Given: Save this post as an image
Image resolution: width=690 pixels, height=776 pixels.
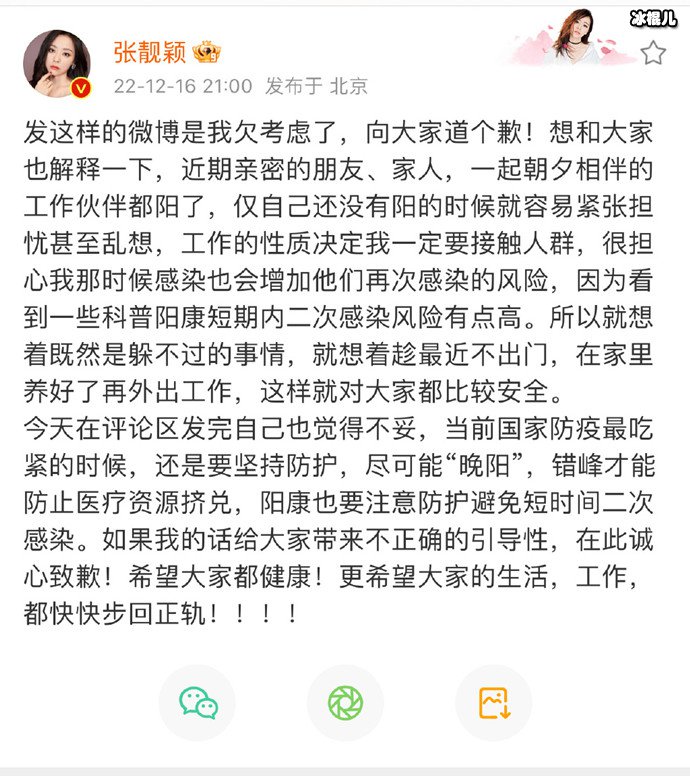Looking at the screenshot, I should (493, 703).
